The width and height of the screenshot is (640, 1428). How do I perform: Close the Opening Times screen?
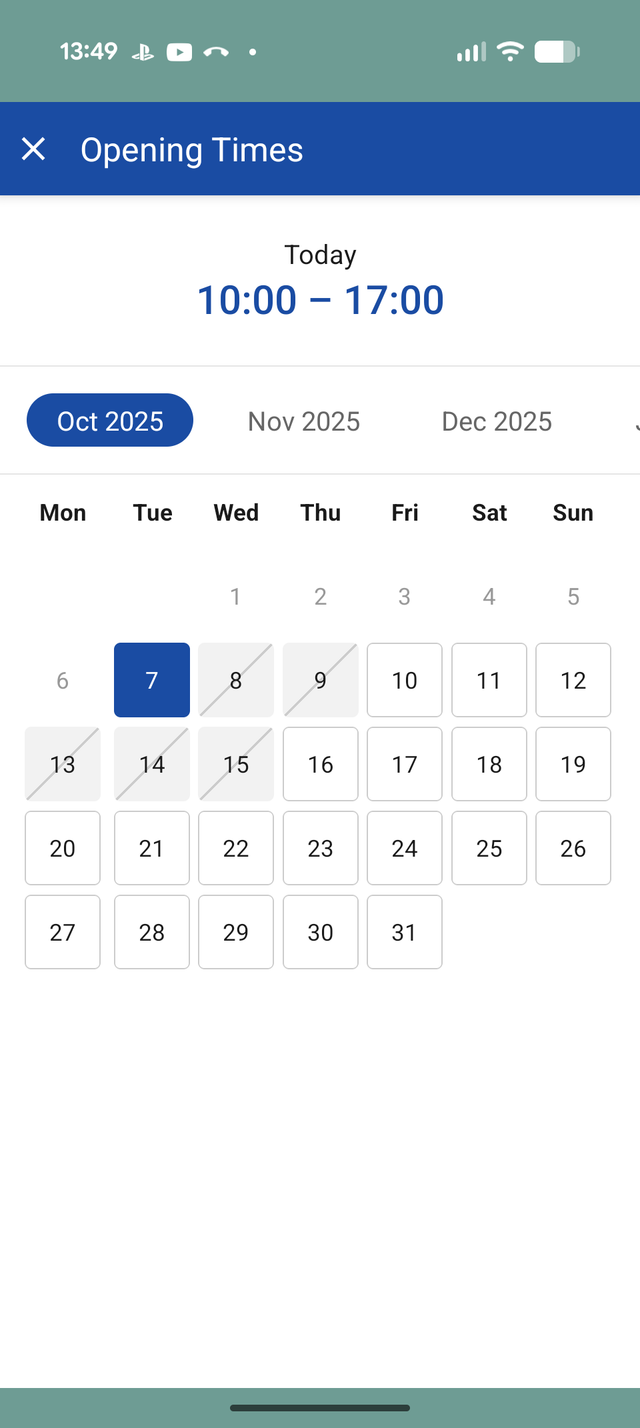pyautogui.click(x=33, y=150)
